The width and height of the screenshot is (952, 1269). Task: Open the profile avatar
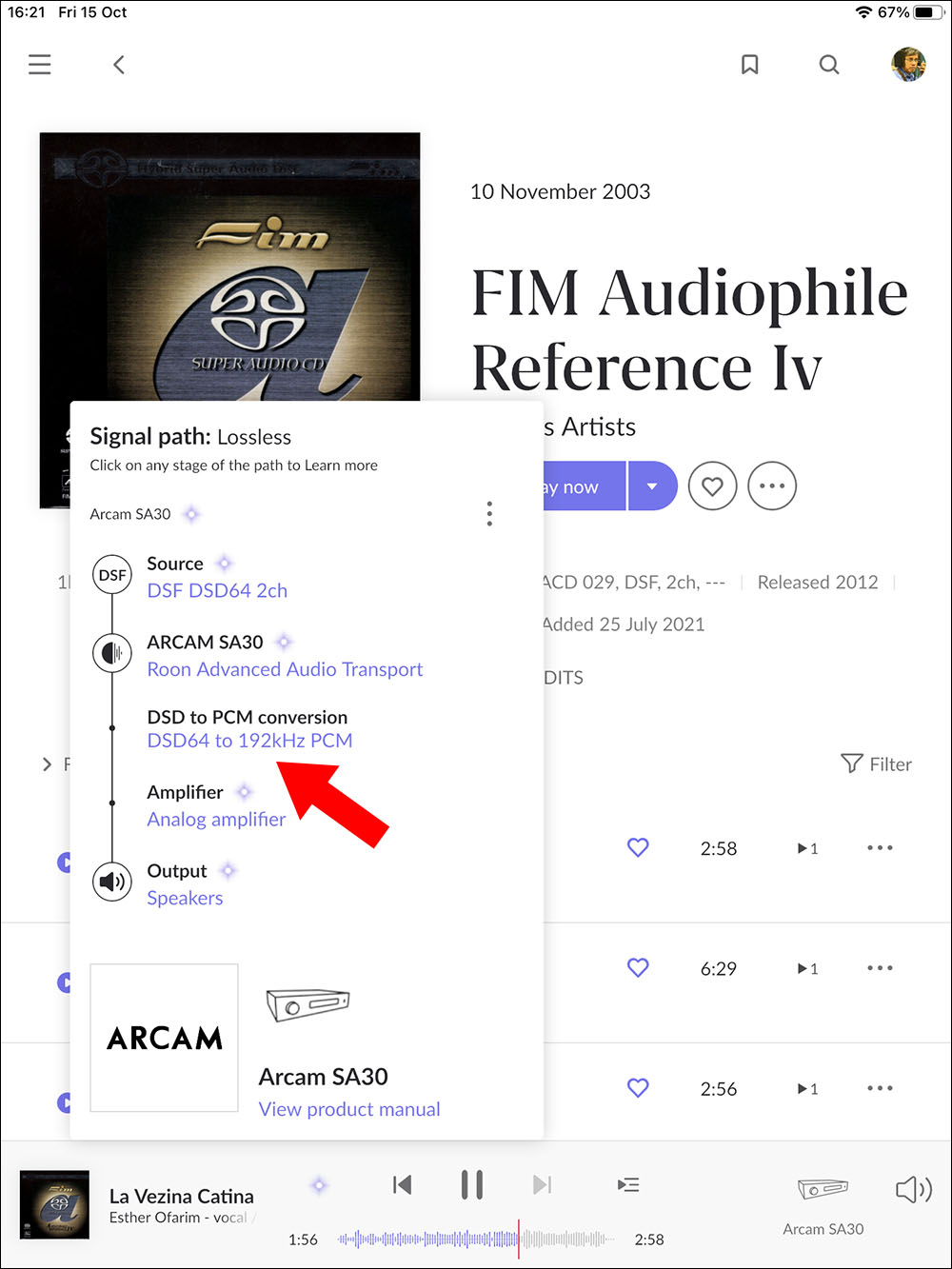click(x=908, y=65)
